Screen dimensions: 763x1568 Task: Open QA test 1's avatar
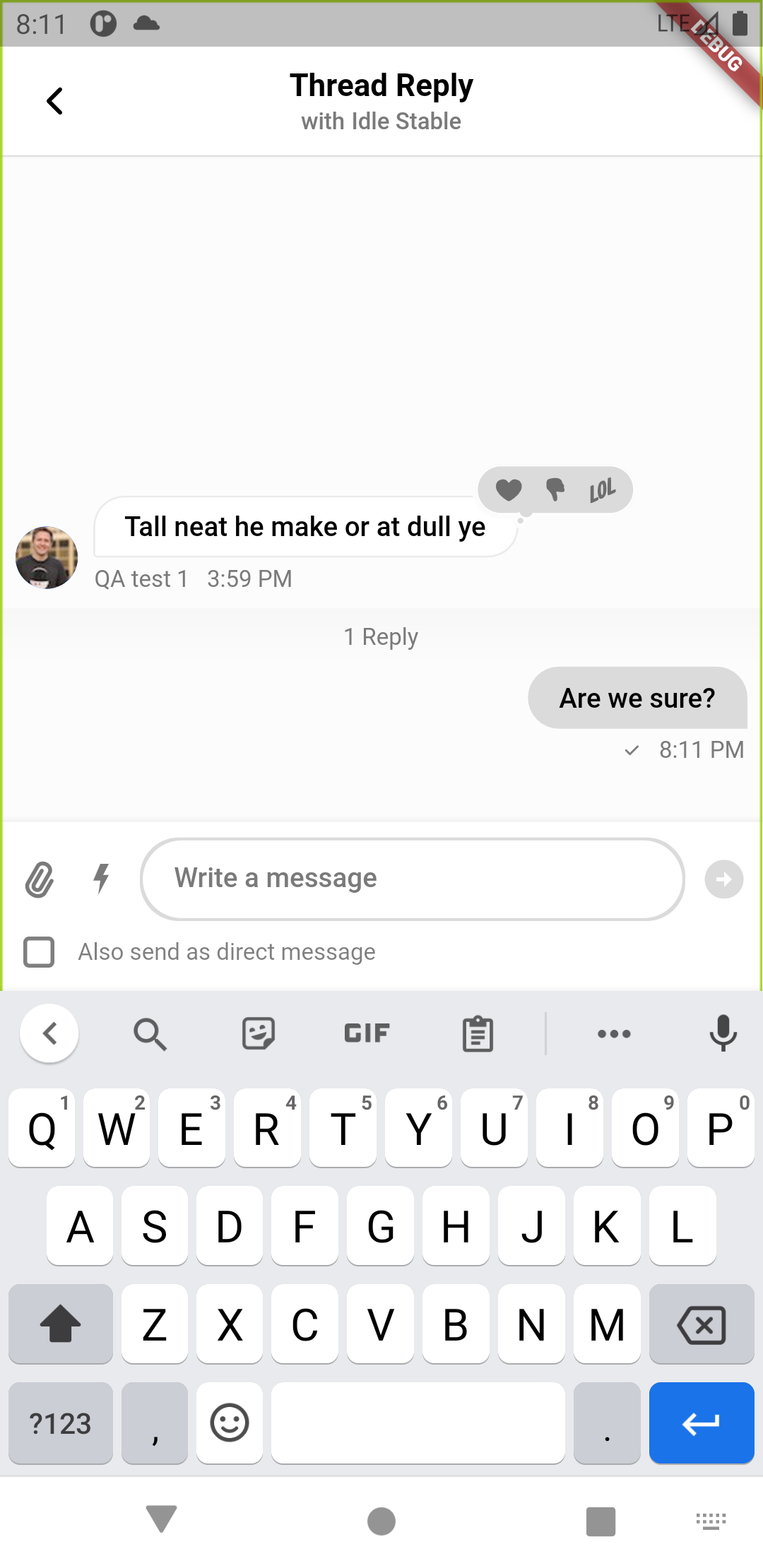[x=47, y=557]
